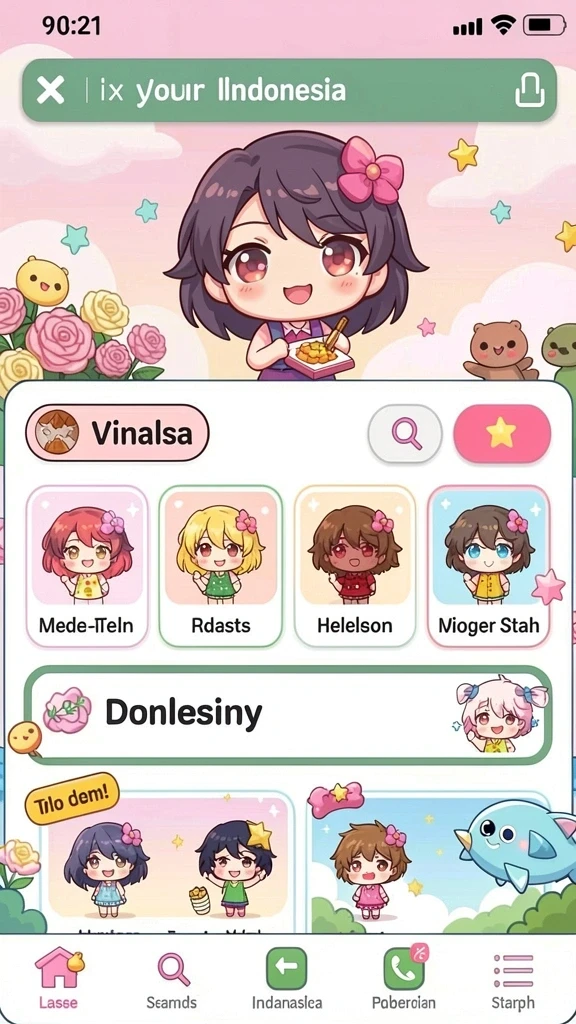Select the Rdasts character card

pos(221,566)
